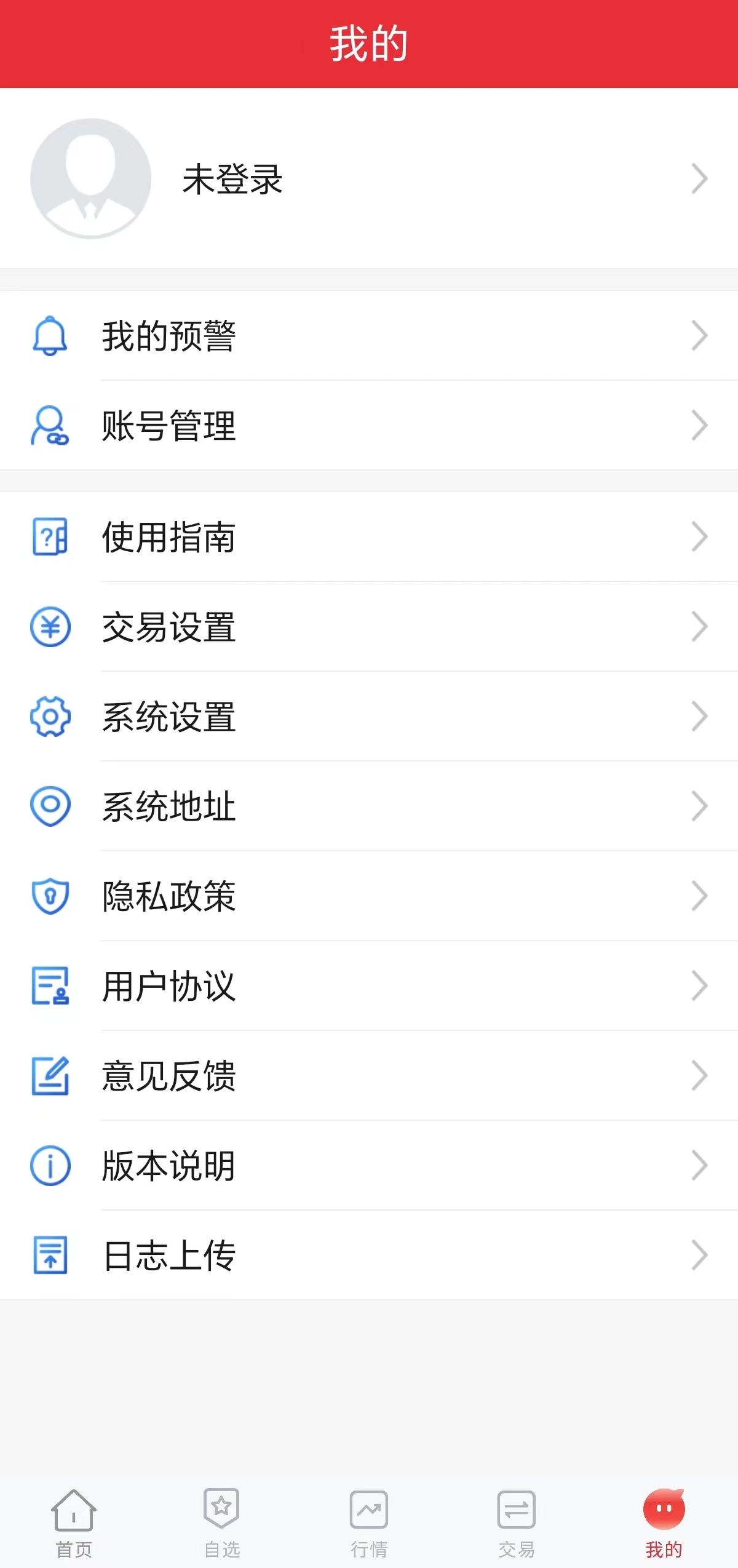Image resolution: width=738 pixels, height=1568 pixels.
Task: Open 意见反馈 feedback page
Action: [369, 1076]
